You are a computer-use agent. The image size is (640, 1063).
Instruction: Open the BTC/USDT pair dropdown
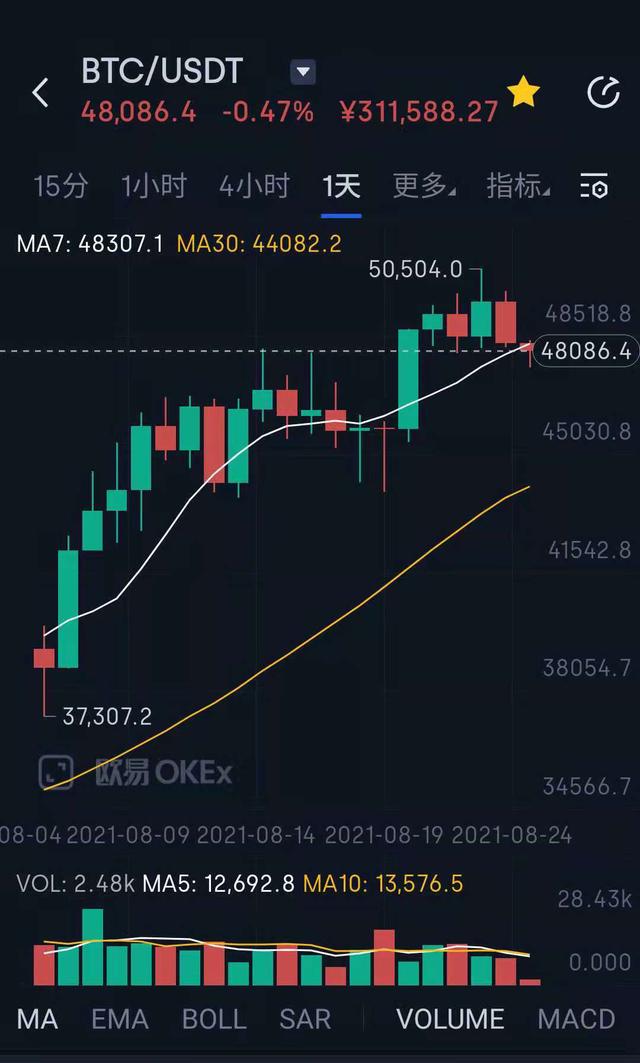(x=302, y=72)
